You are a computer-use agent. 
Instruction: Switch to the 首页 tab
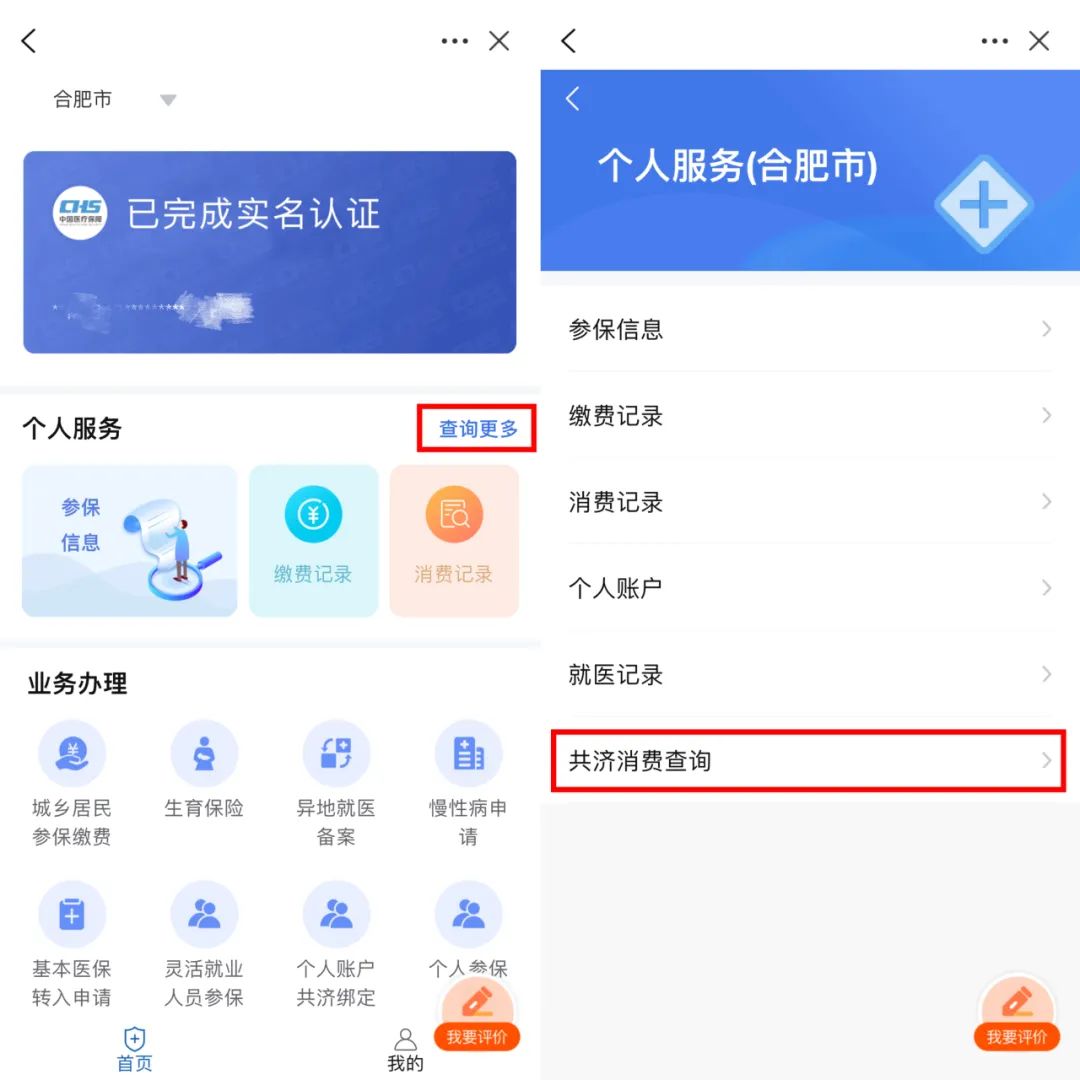pos(135,1049)
